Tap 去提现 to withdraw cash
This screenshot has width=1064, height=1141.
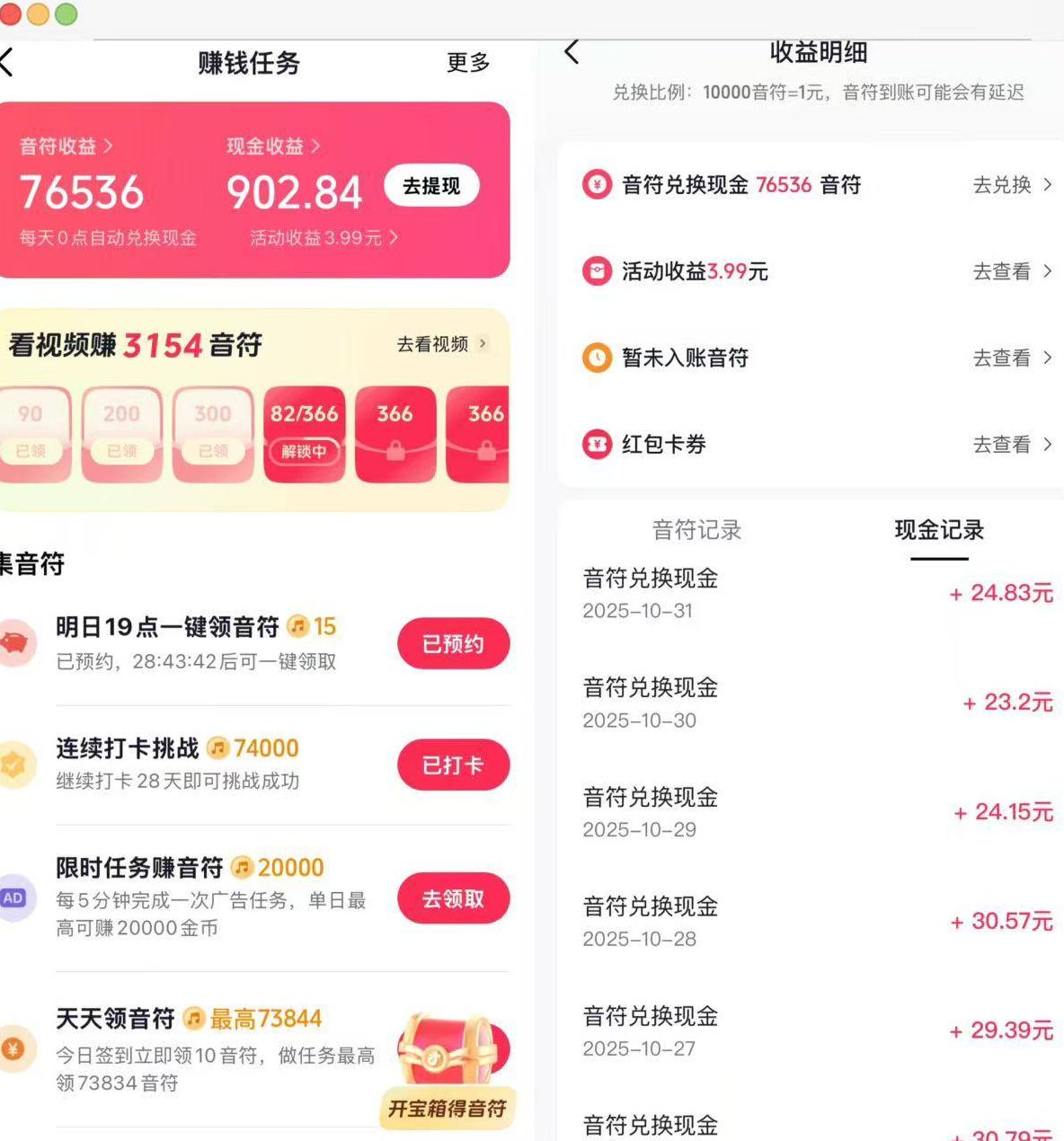click(x=431, y=186)
